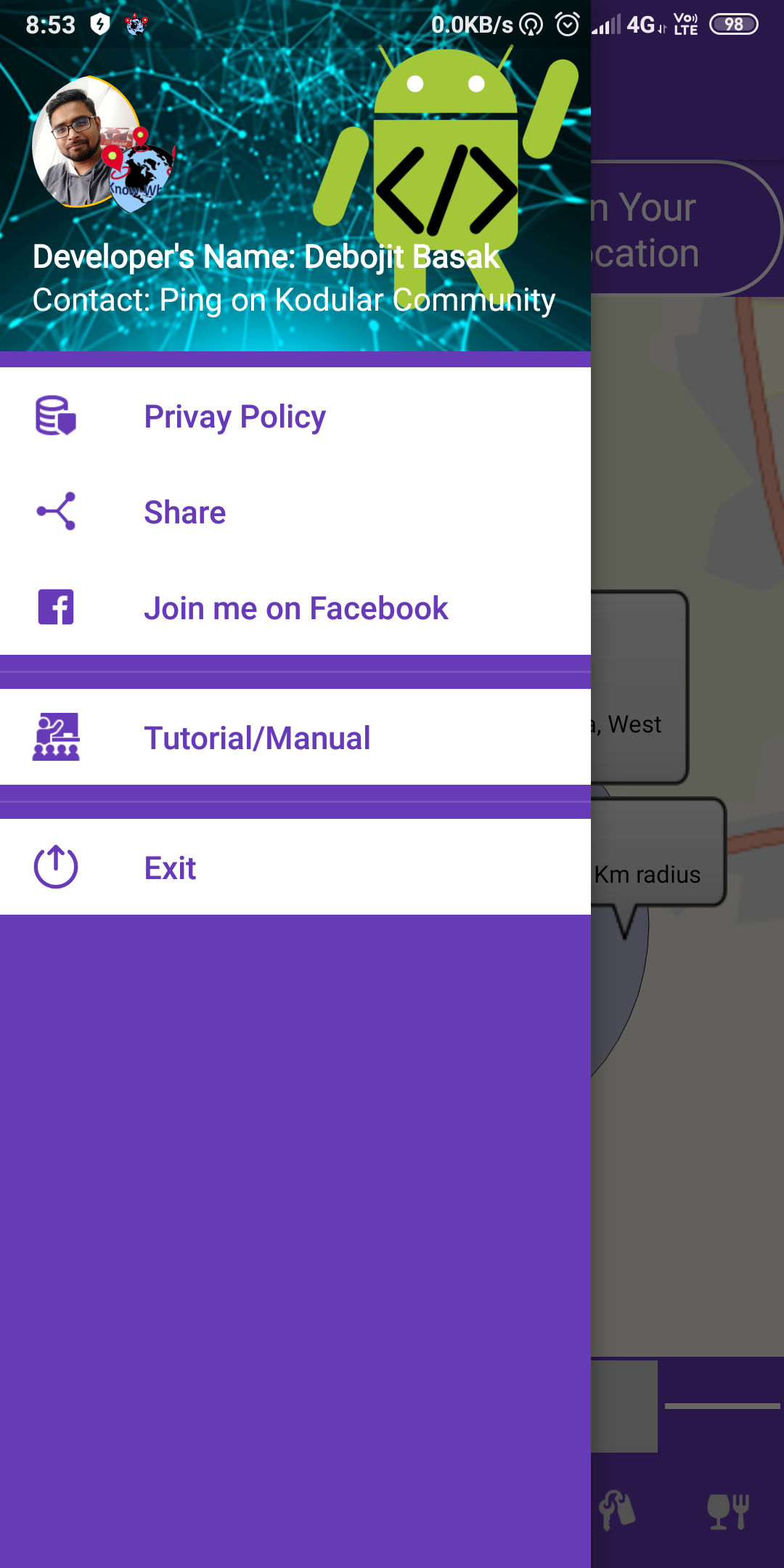Open Join me on Facebook
Image resolution: width=784 pixels, height=1568 pixels.
(295, 608)
